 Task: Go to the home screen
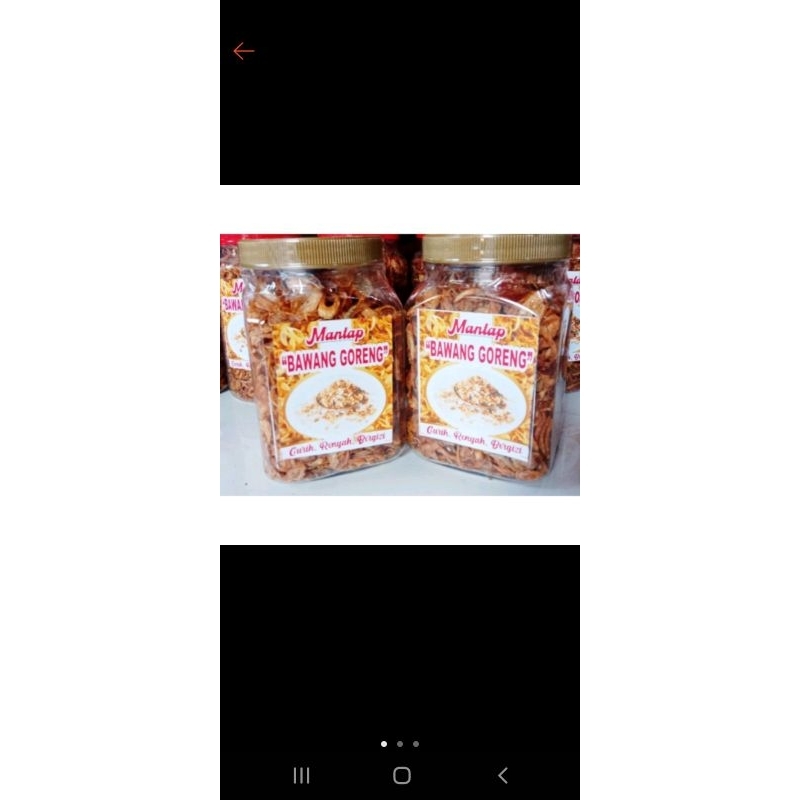pos(402,775)
